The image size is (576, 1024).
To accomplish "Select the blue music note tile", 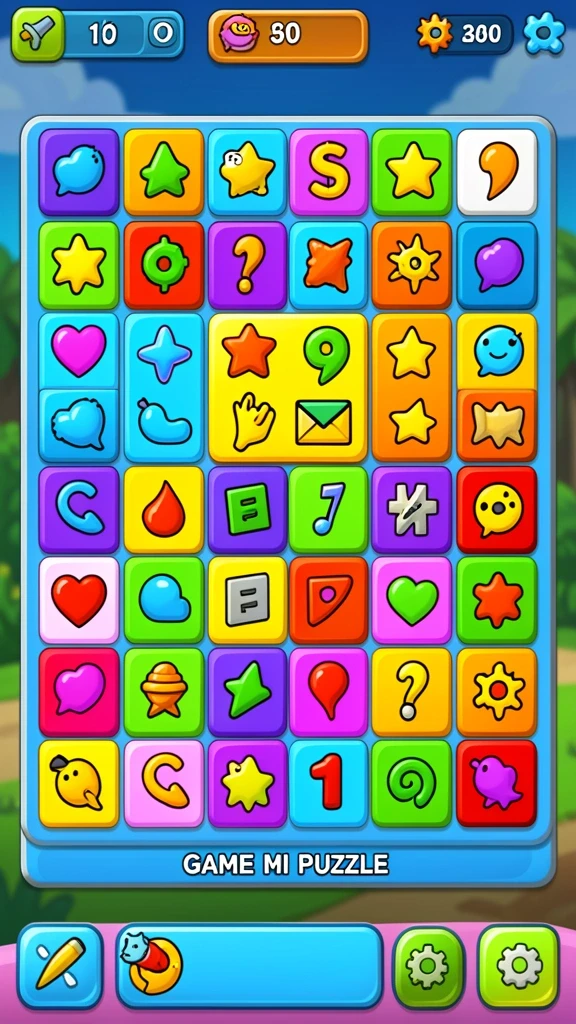I will coord(328,510).
